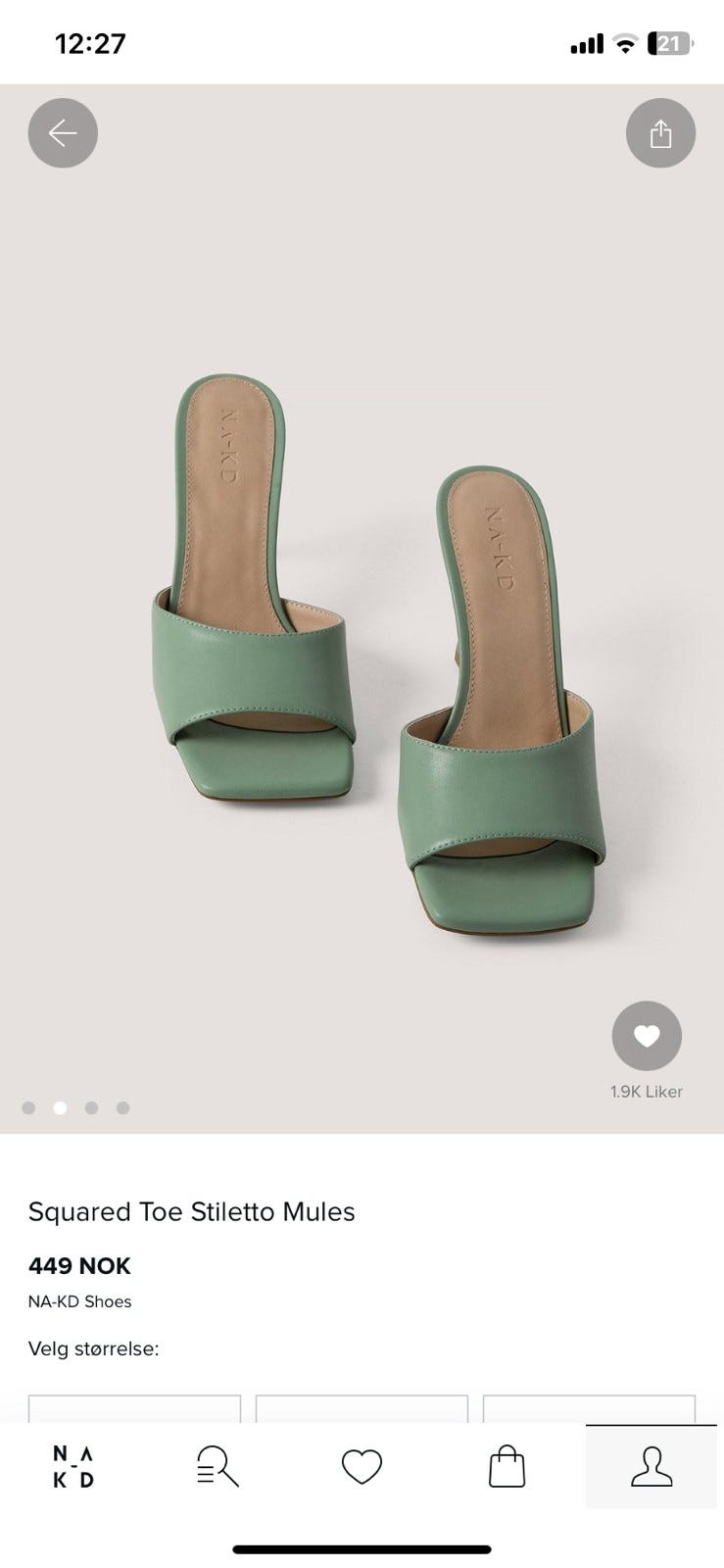
Task: Like the Squared Toe Stiletto Mules
Action: point(646,1036)
